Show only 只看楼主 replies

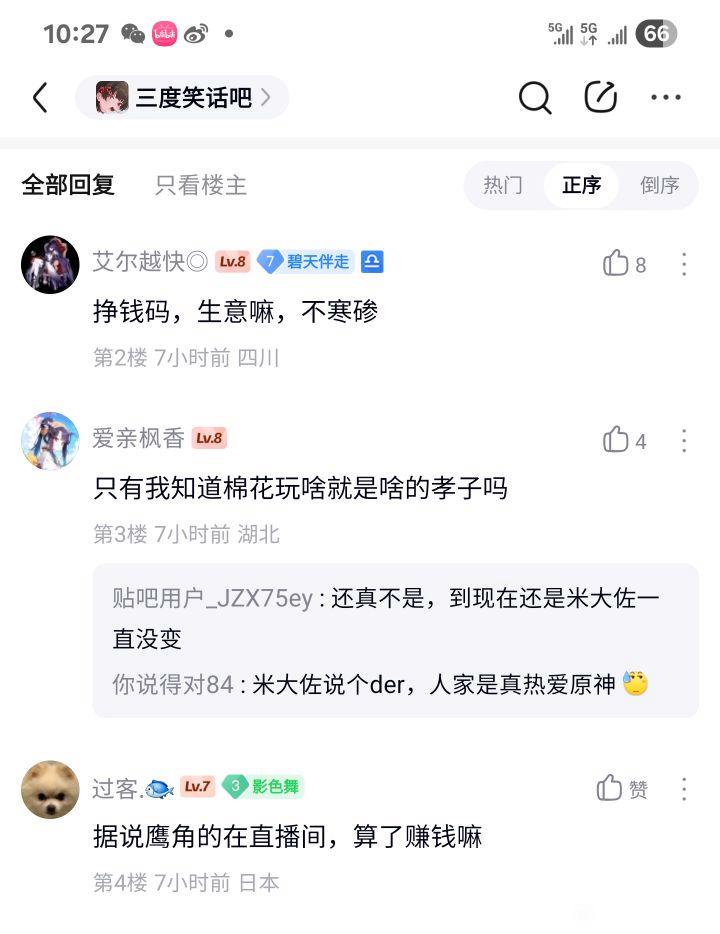pyautogui.click(x=200, y=185)
